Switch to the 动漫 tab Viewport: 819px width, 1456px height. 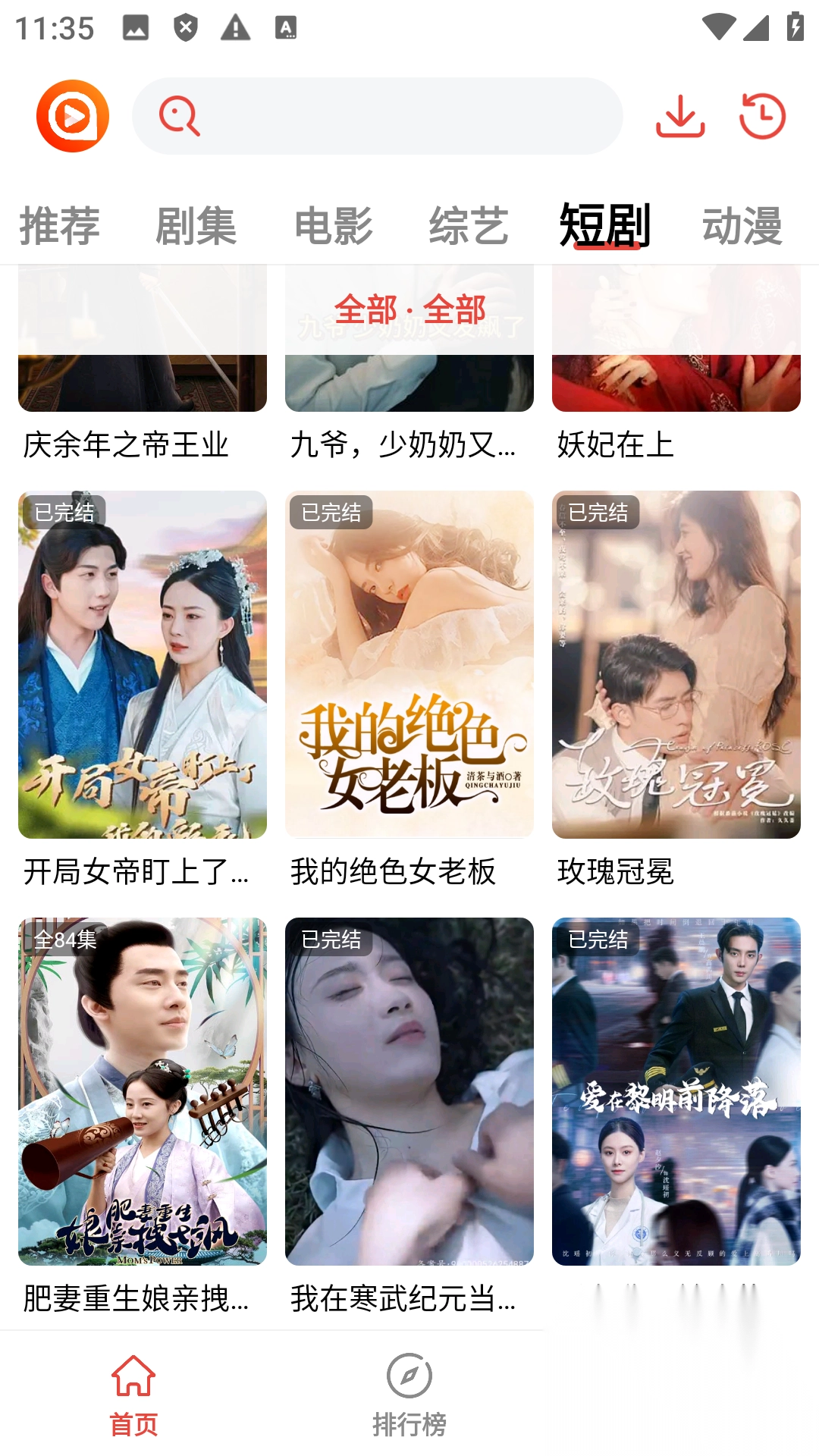tap(742, 226)
